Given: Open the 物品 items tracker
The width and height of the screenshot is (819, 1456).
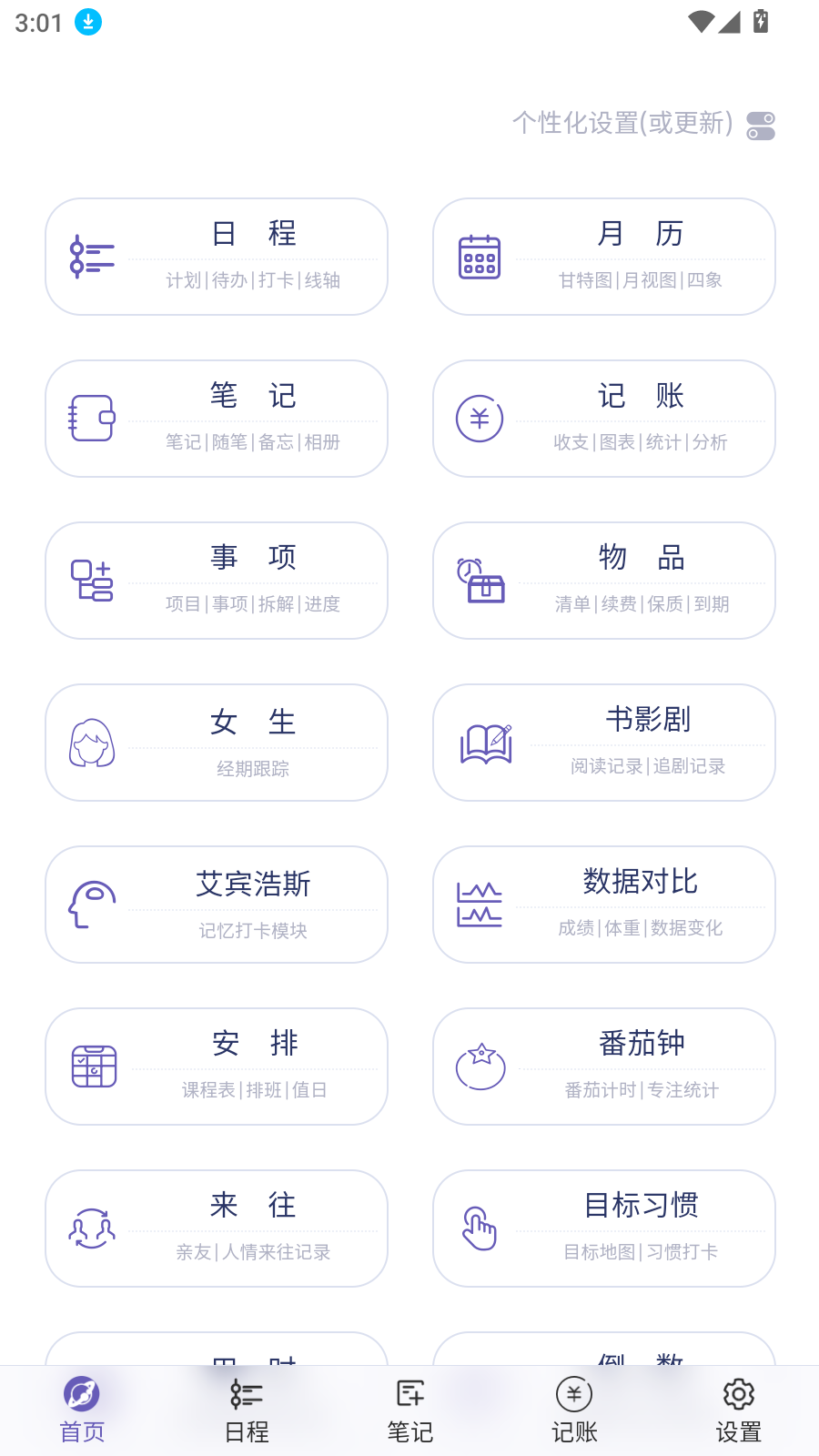Looking at the screenshot, I should coord(603,581).
